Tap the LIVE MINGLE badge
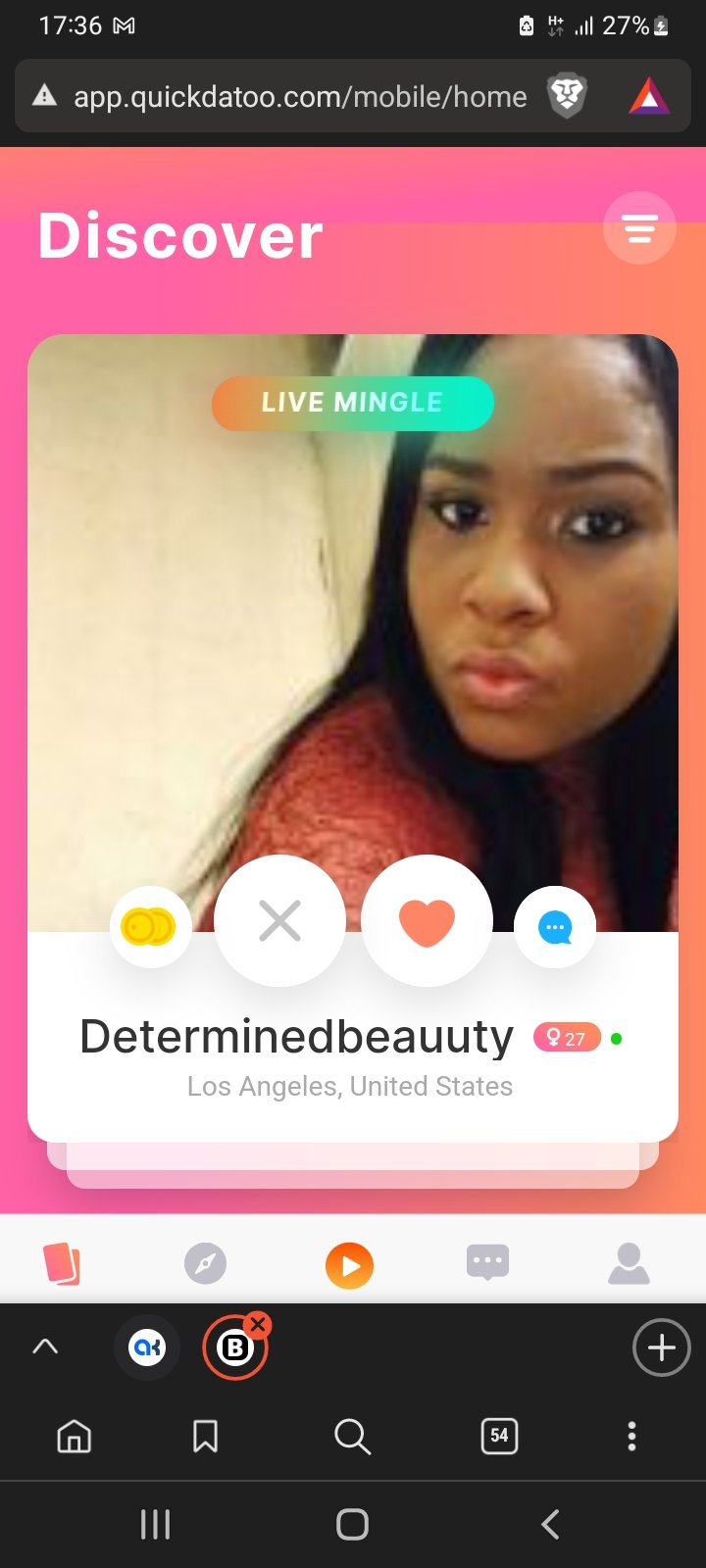706x1568 pixels. [353, 403]
